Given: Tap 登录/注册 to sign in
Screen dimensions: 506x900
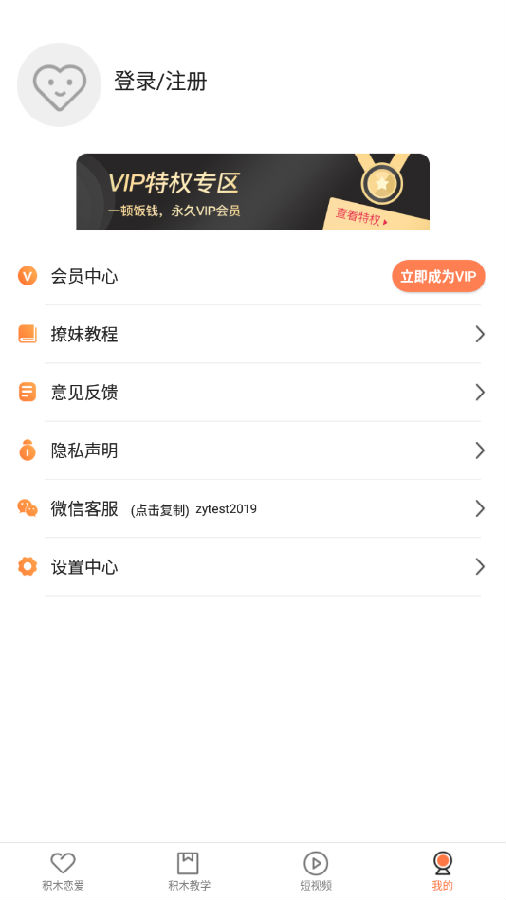Looking at the screenshot, I should click(161, 81).
